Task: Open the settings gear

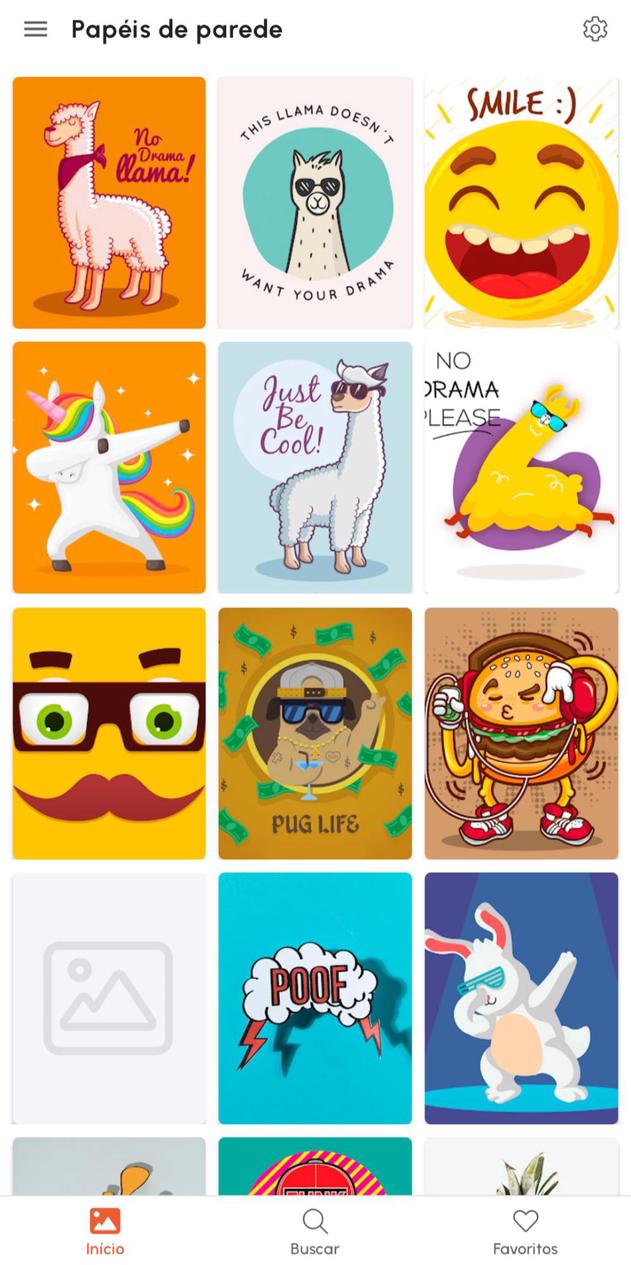Action: [595, 29]
